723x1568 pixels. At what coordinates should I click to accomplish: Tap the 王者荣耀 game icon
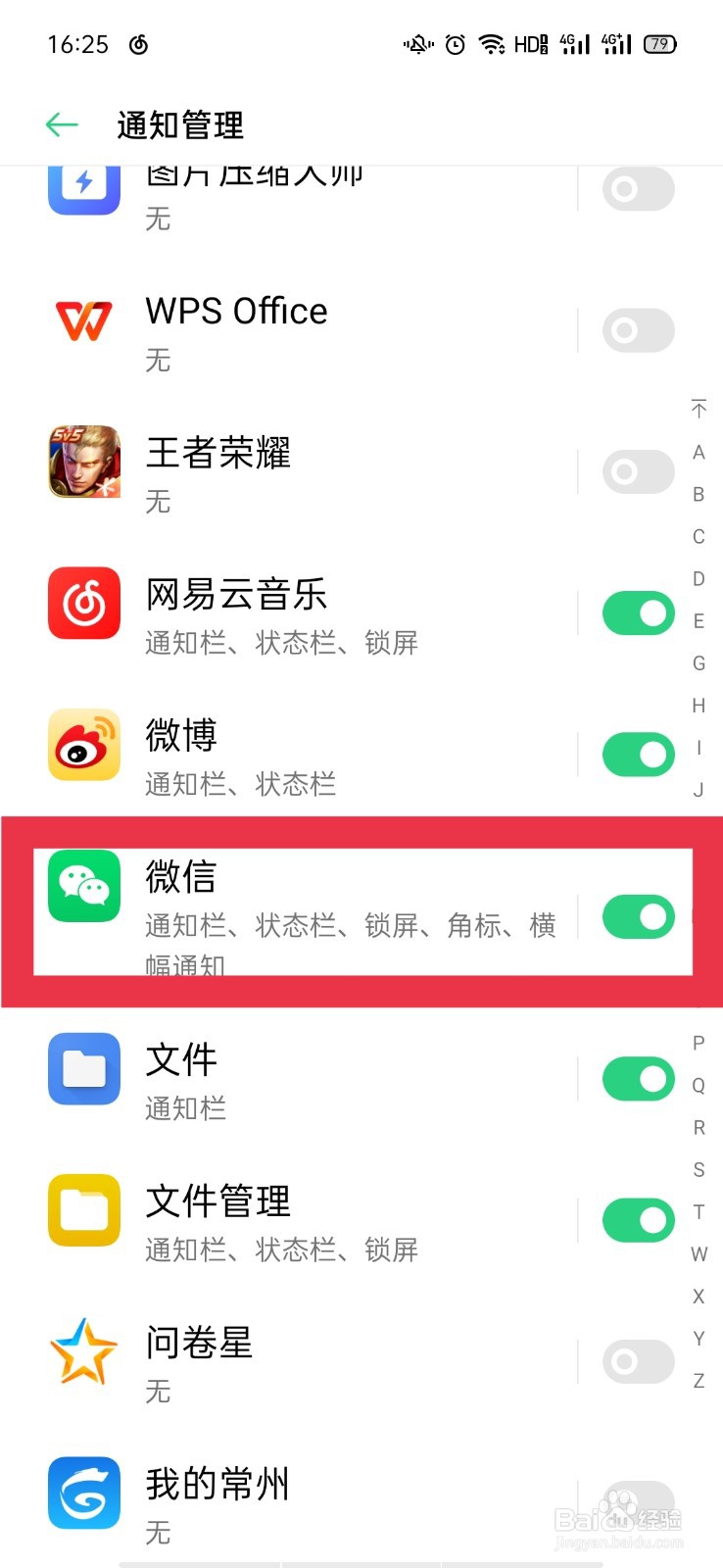[83, 461]
